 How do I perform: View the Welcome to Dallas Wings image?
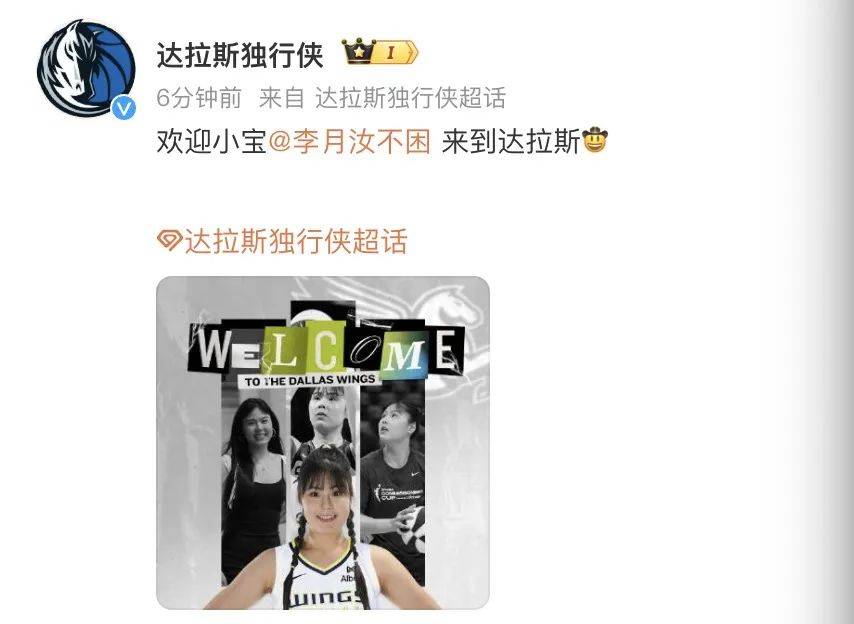click(x=323, y=443)
